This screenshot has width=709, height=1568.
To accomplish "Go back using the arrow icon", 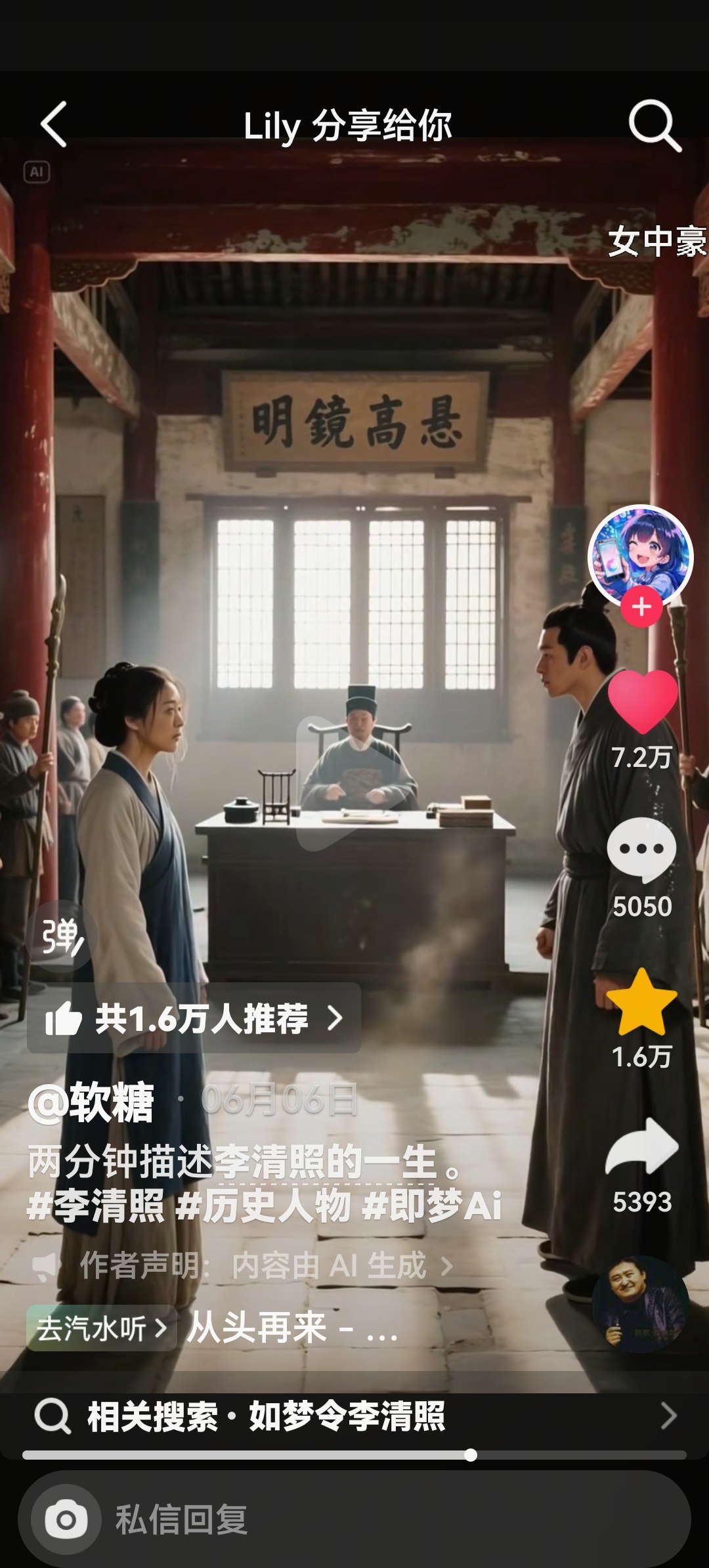I will (54, 124).
